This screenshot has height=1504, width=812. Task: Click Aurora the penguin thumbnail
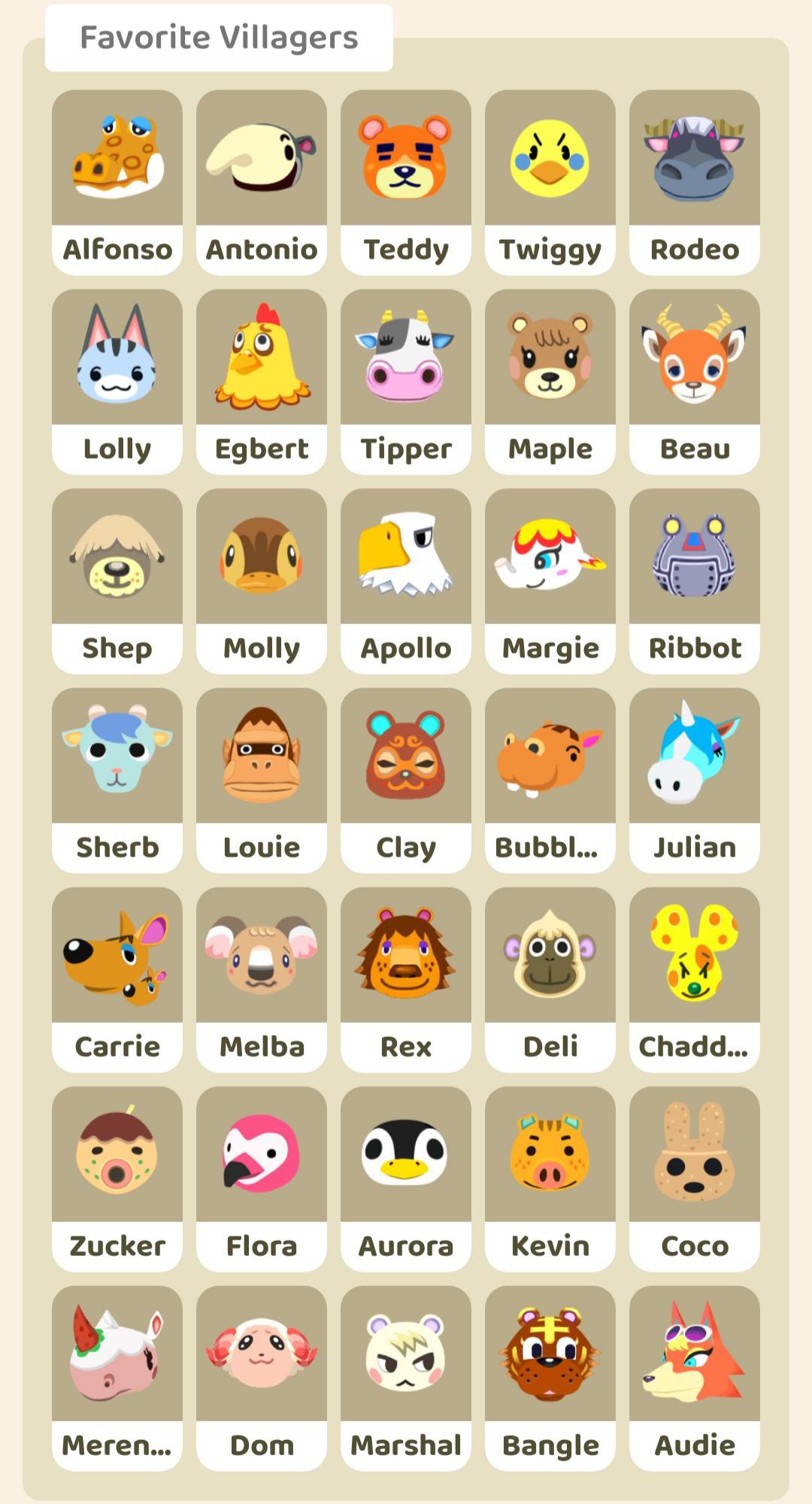point(405,1158)
